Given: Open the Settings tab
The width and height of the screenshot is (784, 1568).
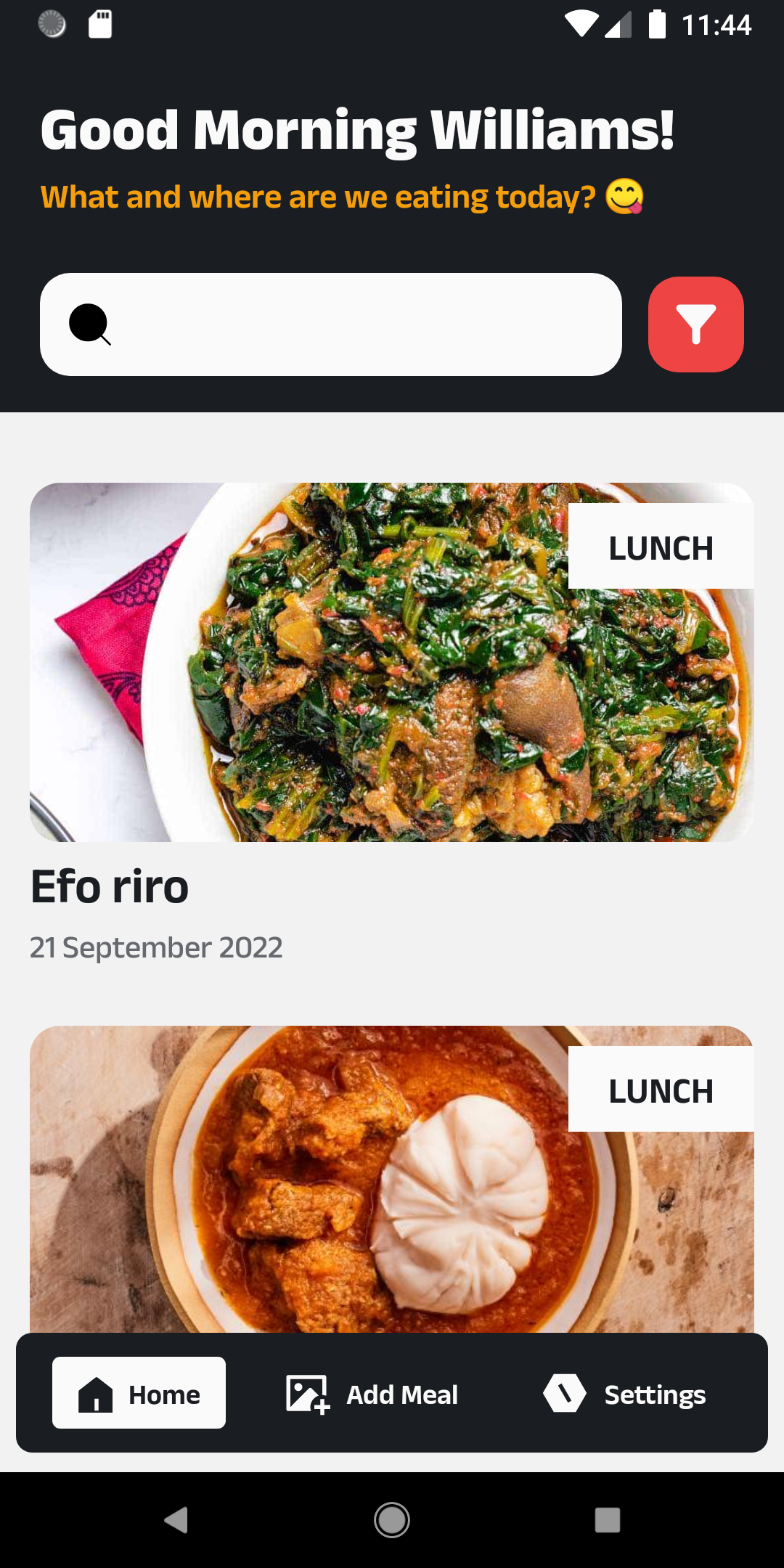Looking at the screenshot, I should tap(624, 1395).
